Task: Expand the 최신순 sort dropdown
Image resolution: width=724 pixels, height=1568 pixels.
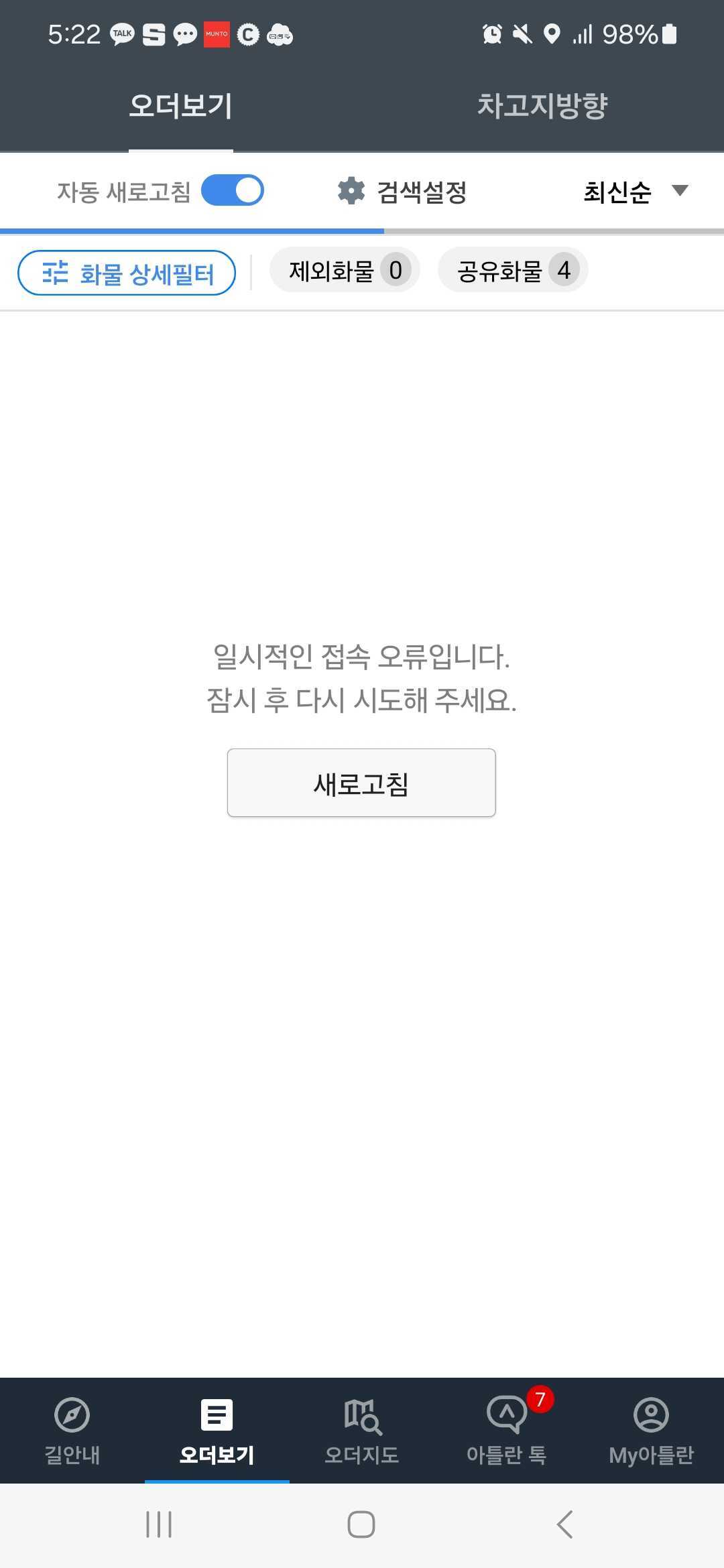Action: [636, 192]
